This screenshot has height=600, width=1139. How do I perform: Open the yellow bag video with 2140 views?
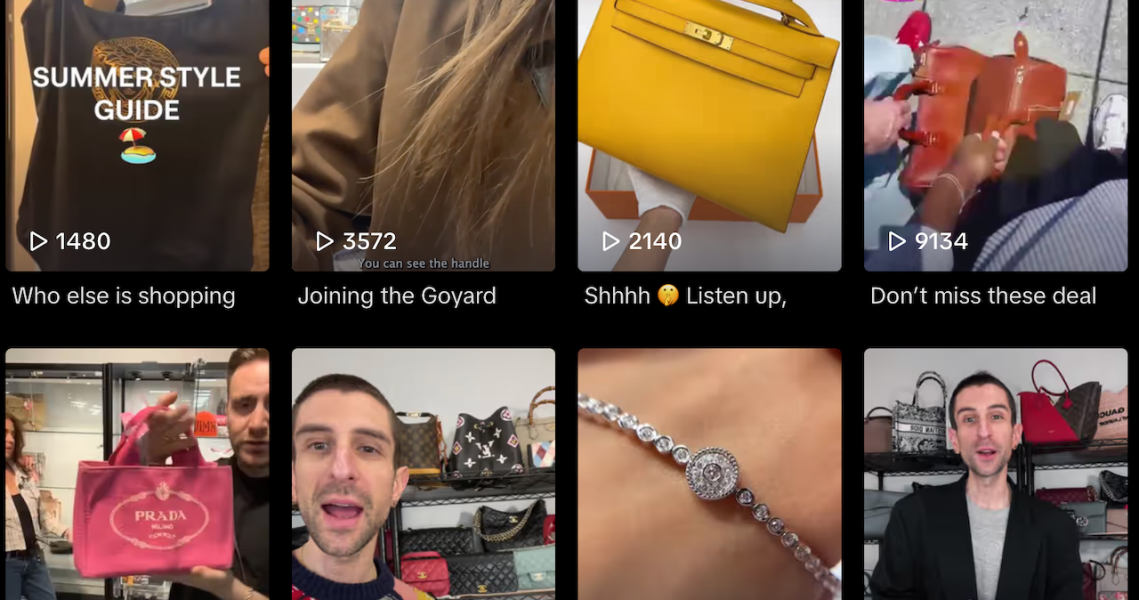709,135
